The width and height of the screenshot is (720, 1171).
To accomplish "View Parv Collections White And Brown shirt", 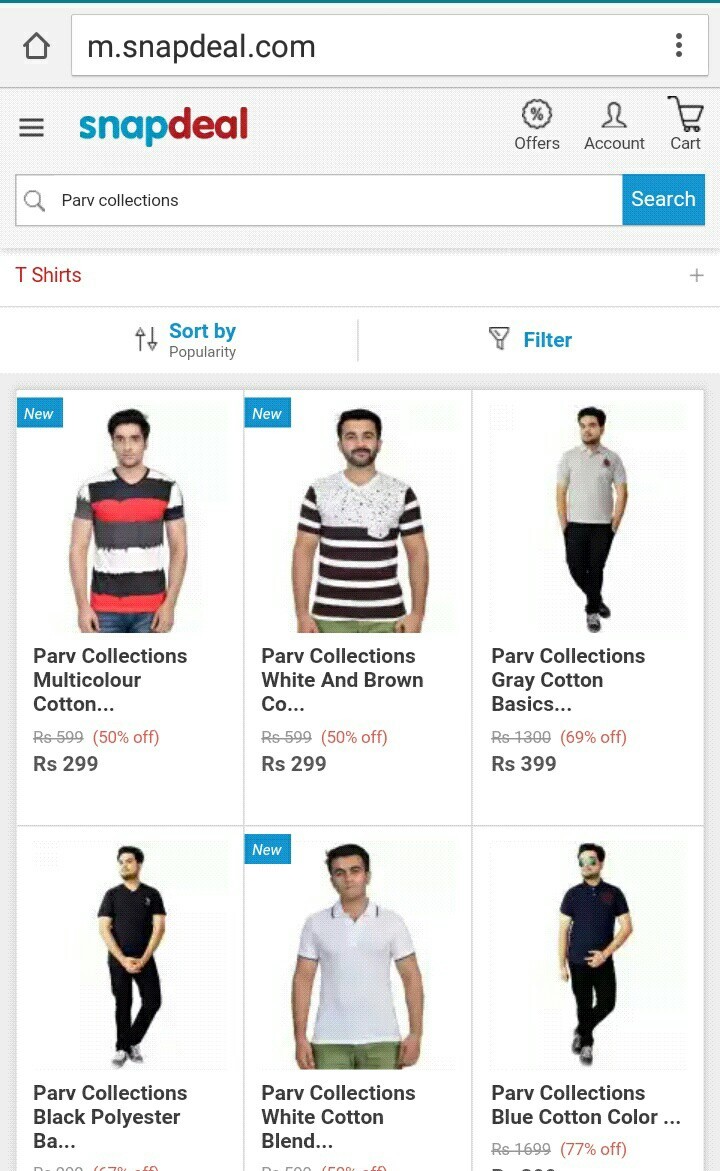I will coord(358,600).
